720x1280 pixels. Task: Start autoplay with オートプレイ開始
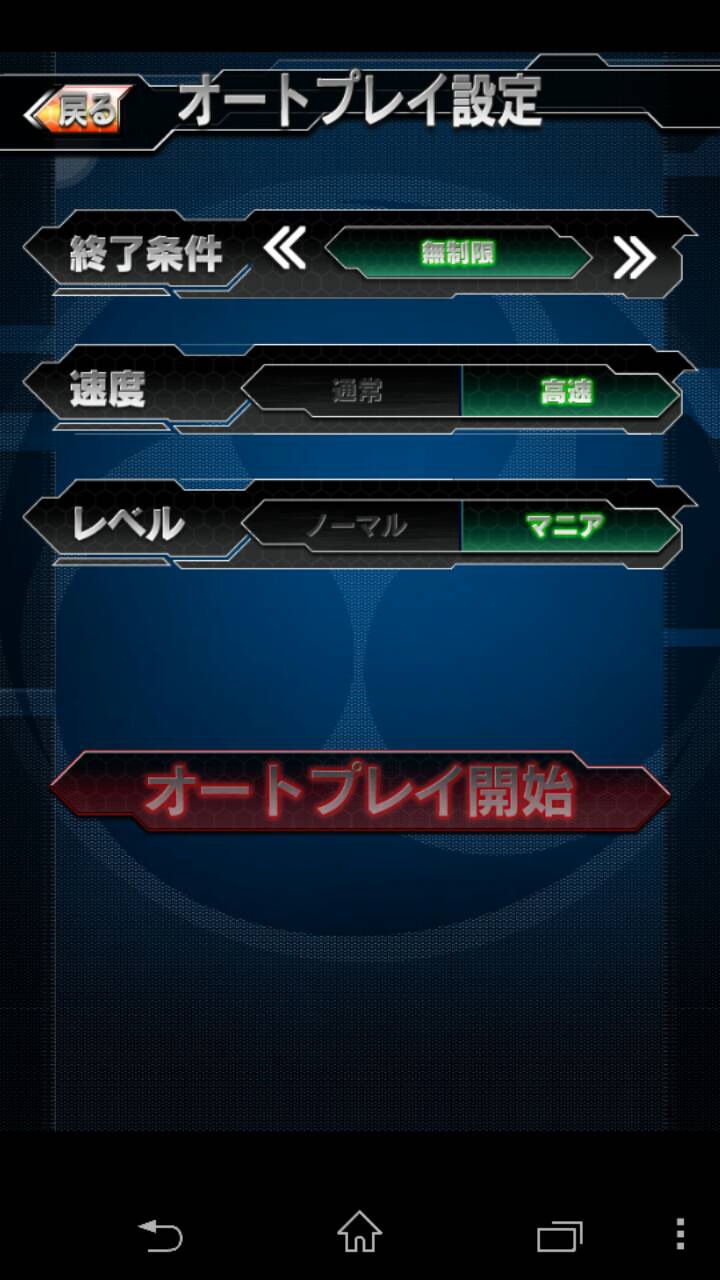coord(360,792)
